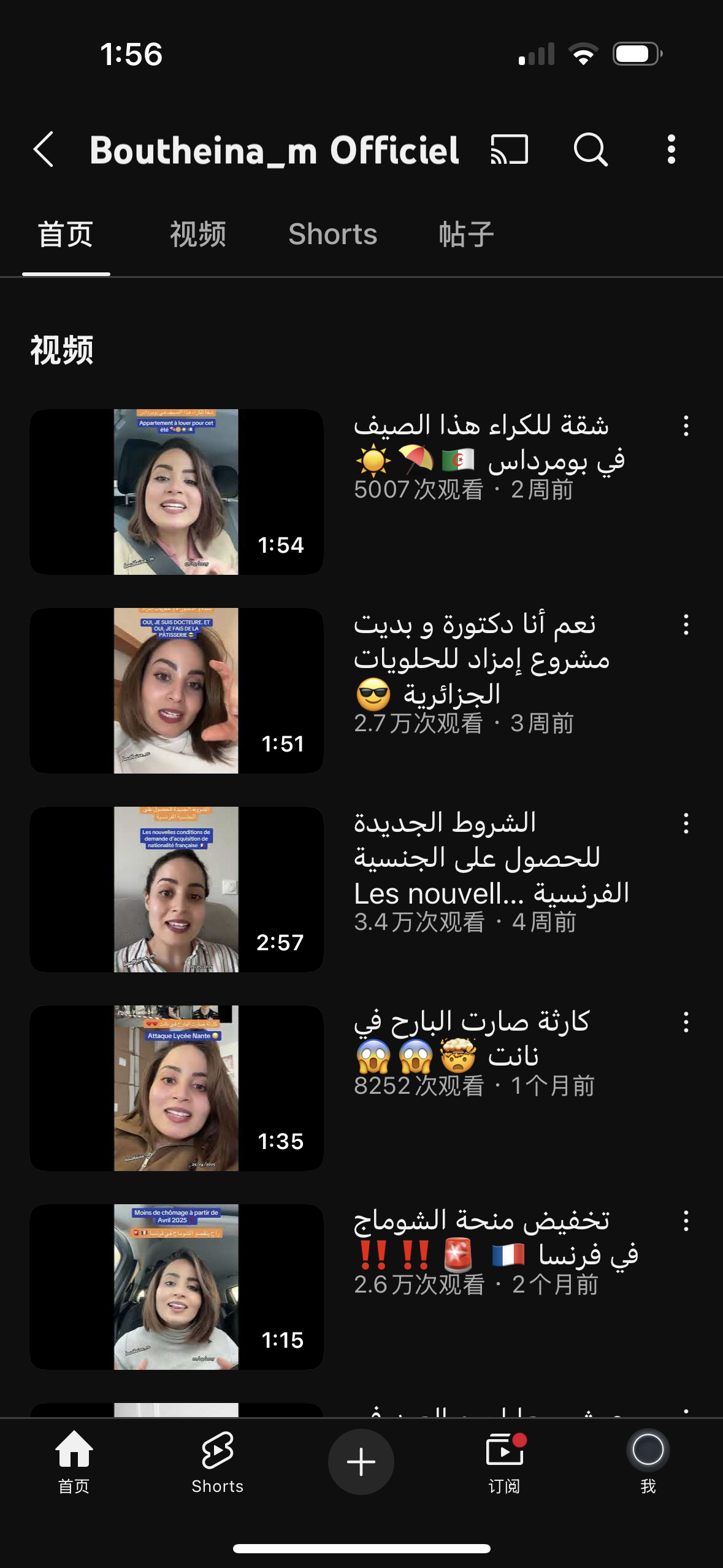
Task: Open the 帖子 tab
Action: [x=466, y=234]
